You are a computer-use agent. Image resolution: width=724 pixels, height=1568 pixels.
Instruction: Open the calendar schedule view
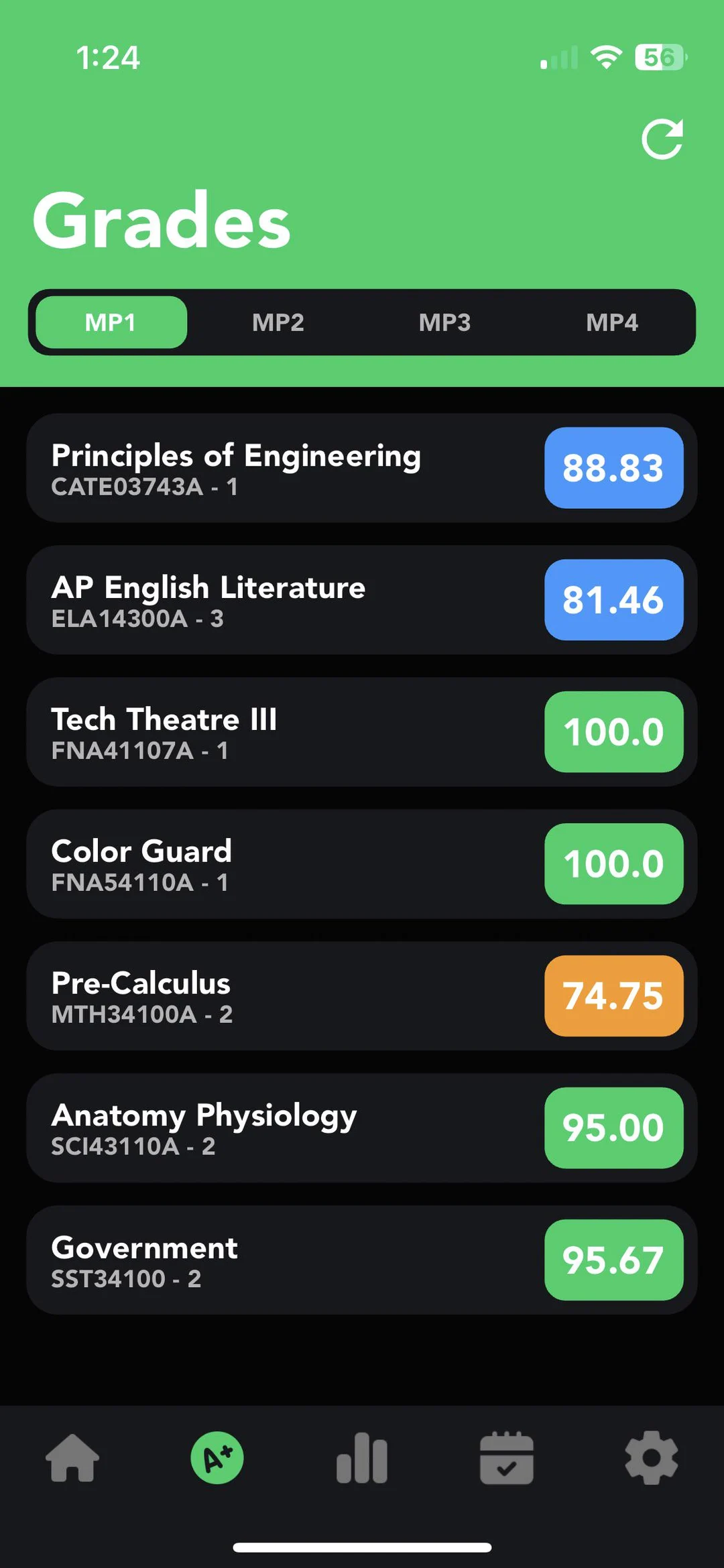[x=506, y=1457]
